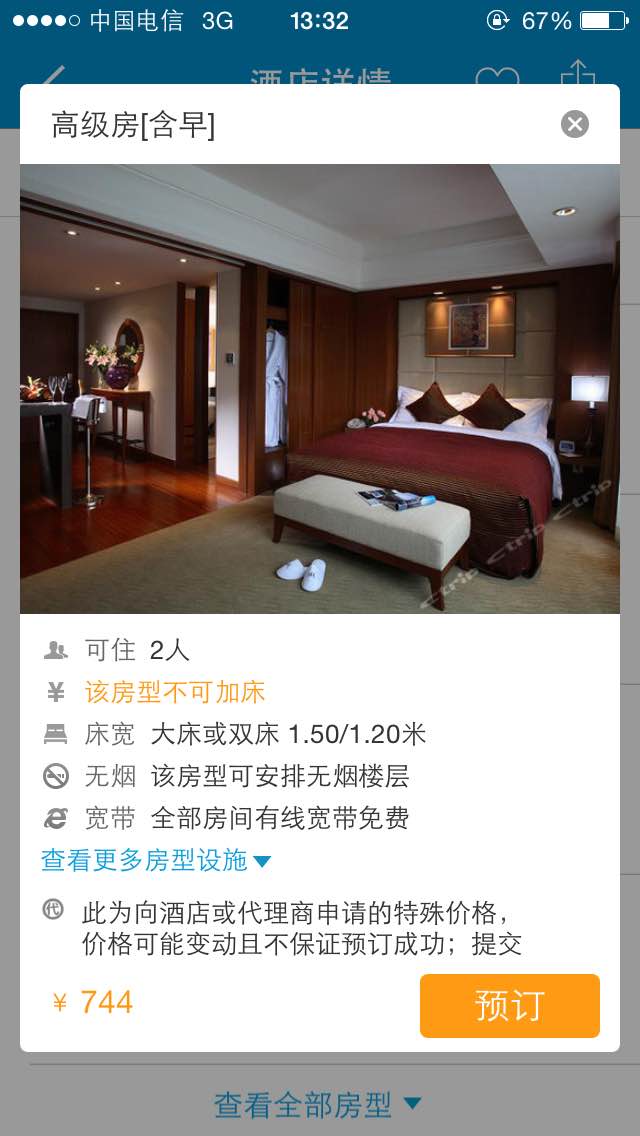Expand 查看更多房型设施 facilities list
The image size is (640, 1136).
(x=156, y=860)
